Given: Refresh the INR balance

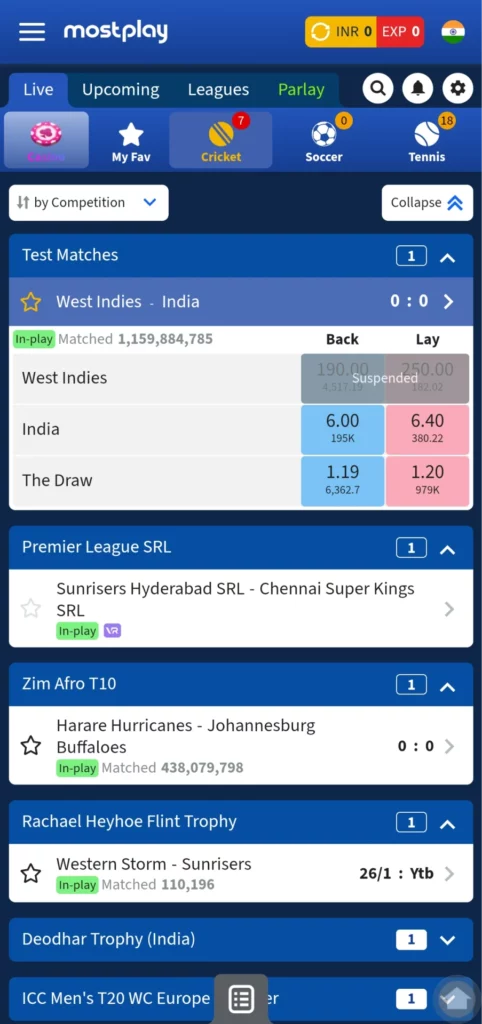Looking at the screenshot, I should coord(319,31).
